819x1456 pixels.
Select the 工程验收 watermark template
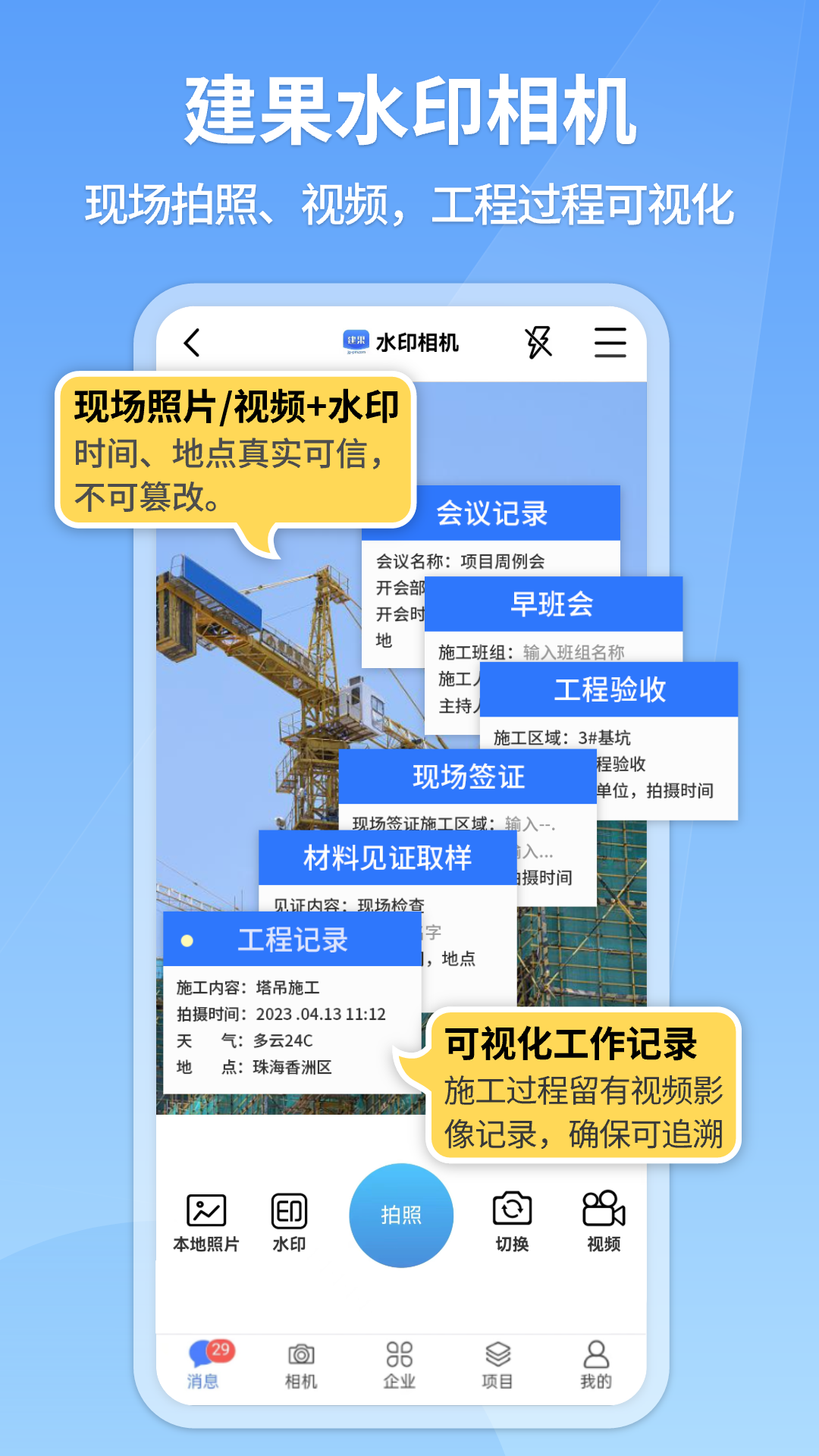pos(610,689)
